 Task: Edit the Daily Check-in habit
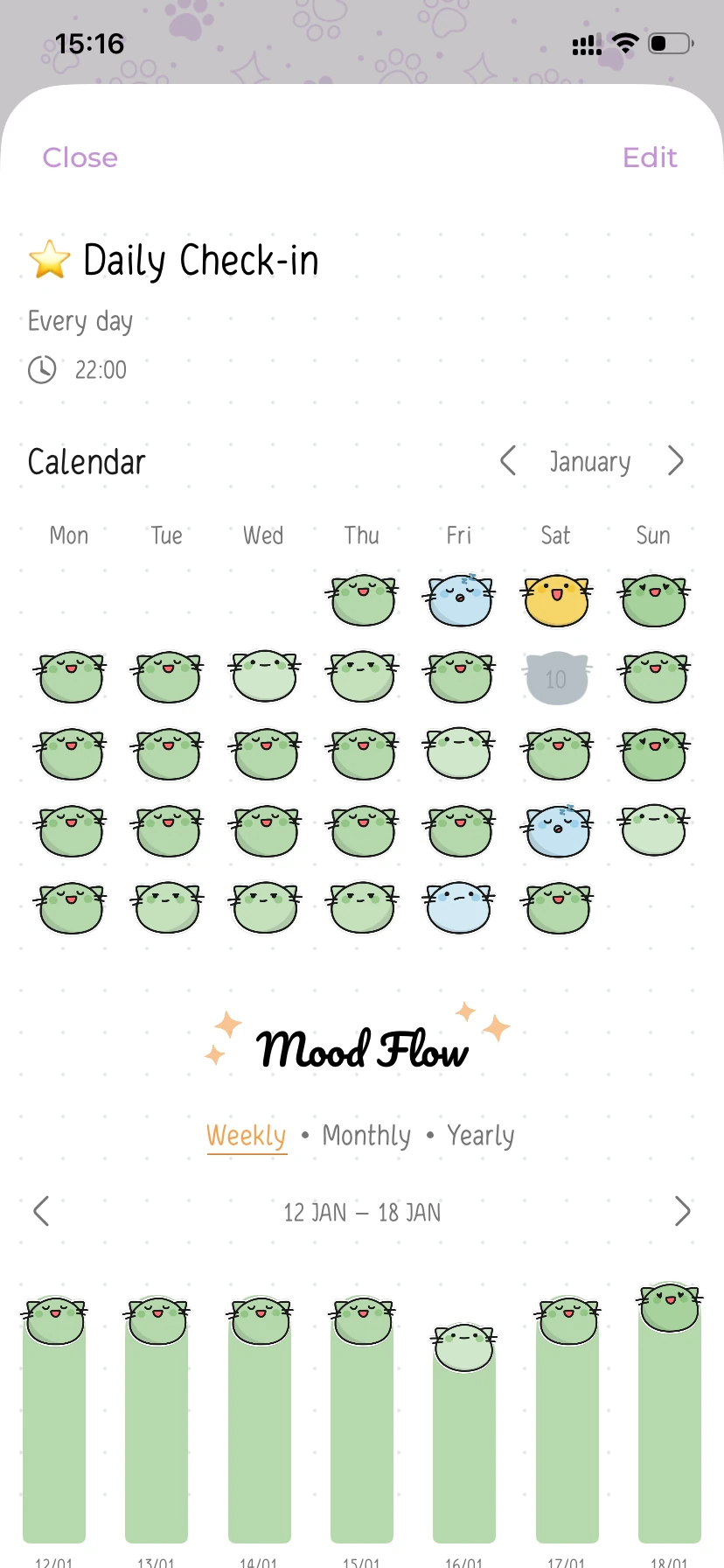pyautogui.click(x=649, y=157)
